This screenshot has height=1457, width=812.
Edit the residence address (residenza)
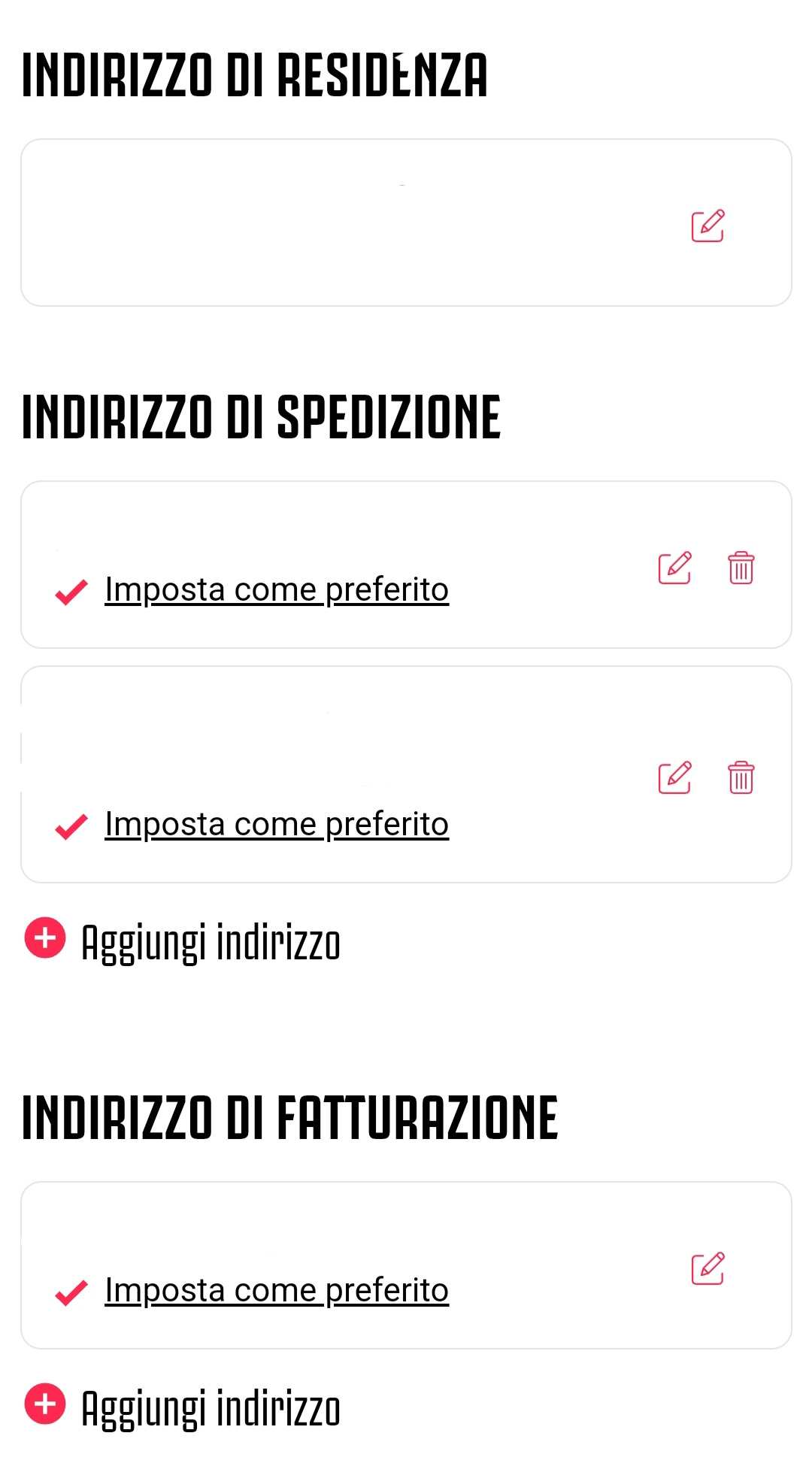click(707, 226)
